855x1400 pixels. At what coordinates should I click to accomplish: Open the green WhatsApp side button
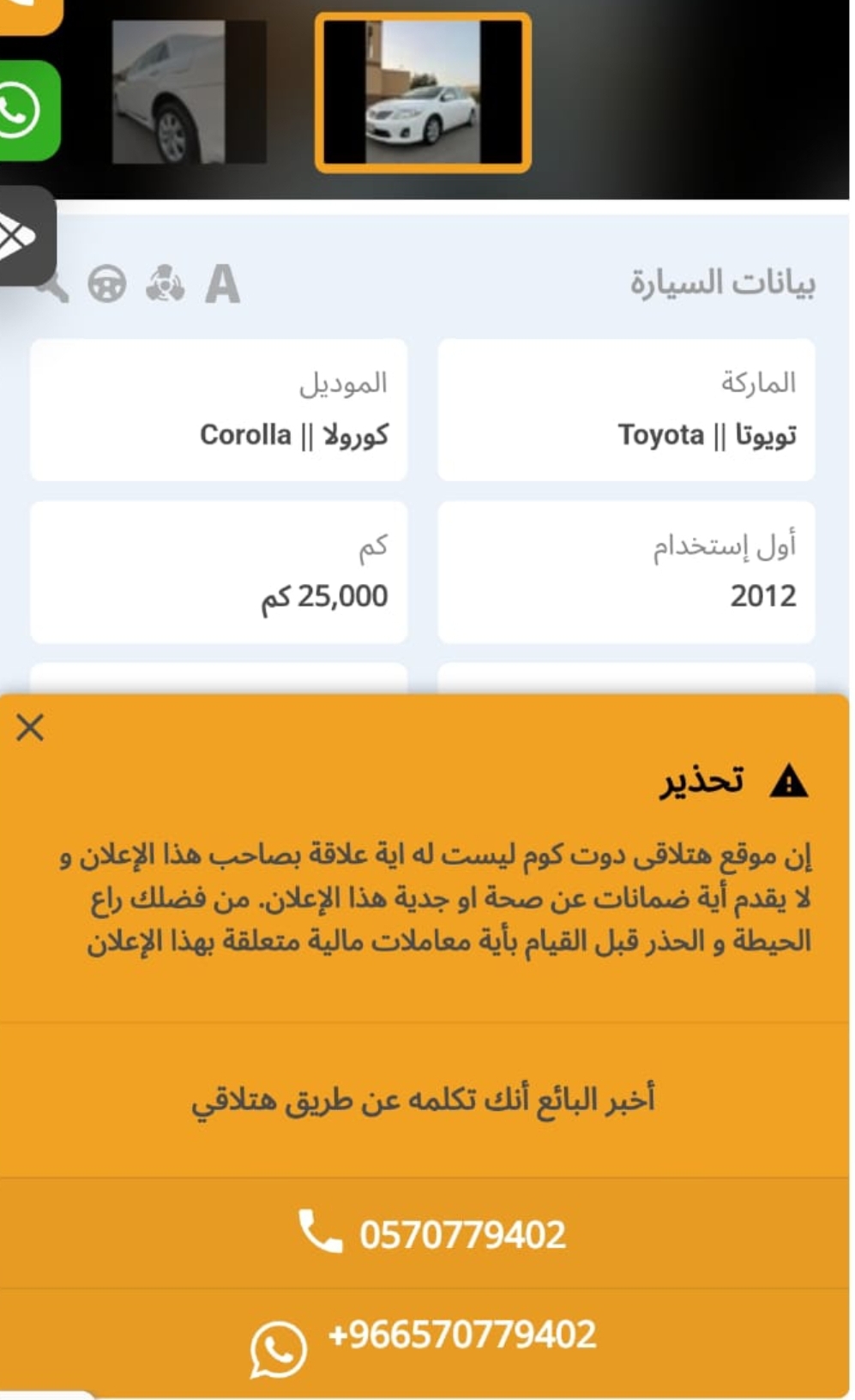(27, 111)
